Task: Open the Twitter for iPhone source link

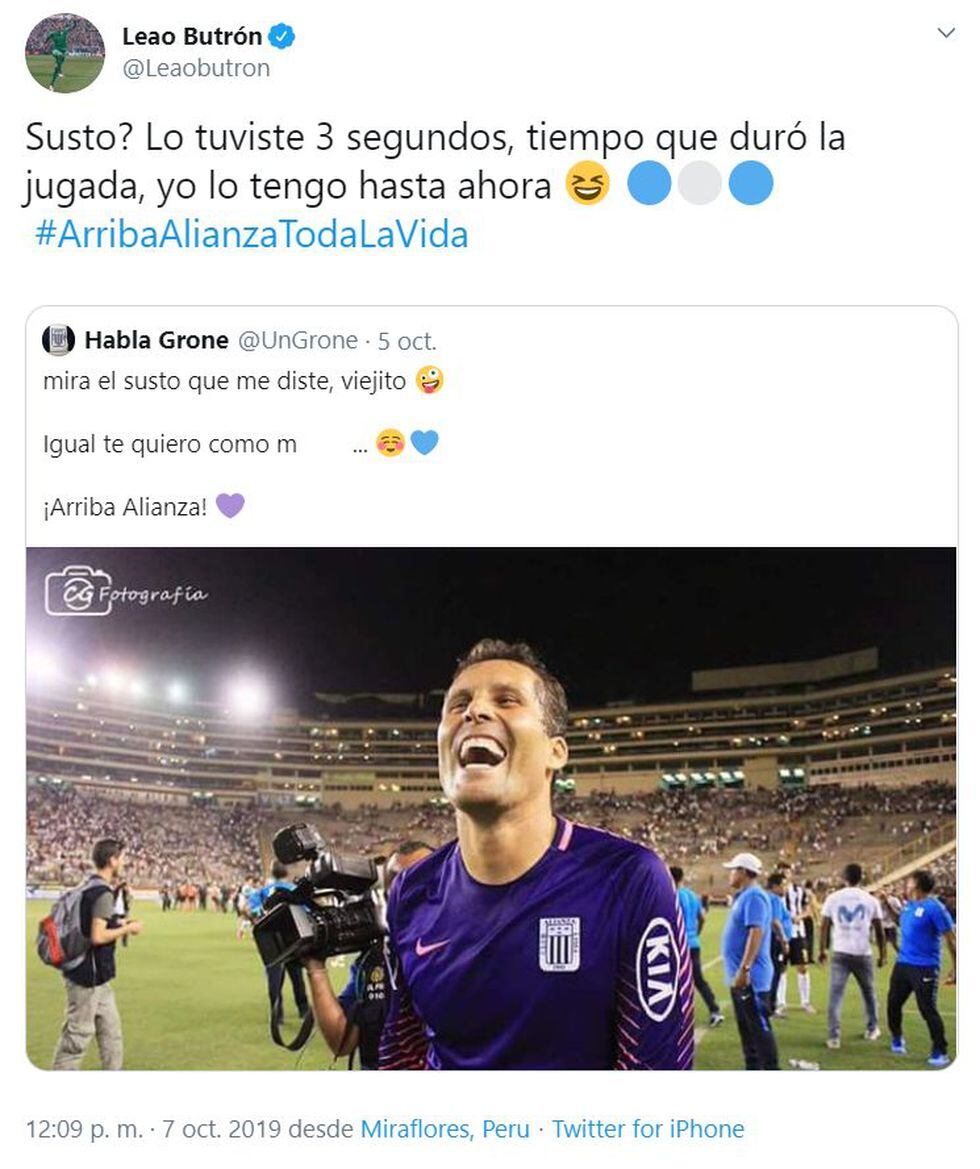Action: (x=648, y=1129)
